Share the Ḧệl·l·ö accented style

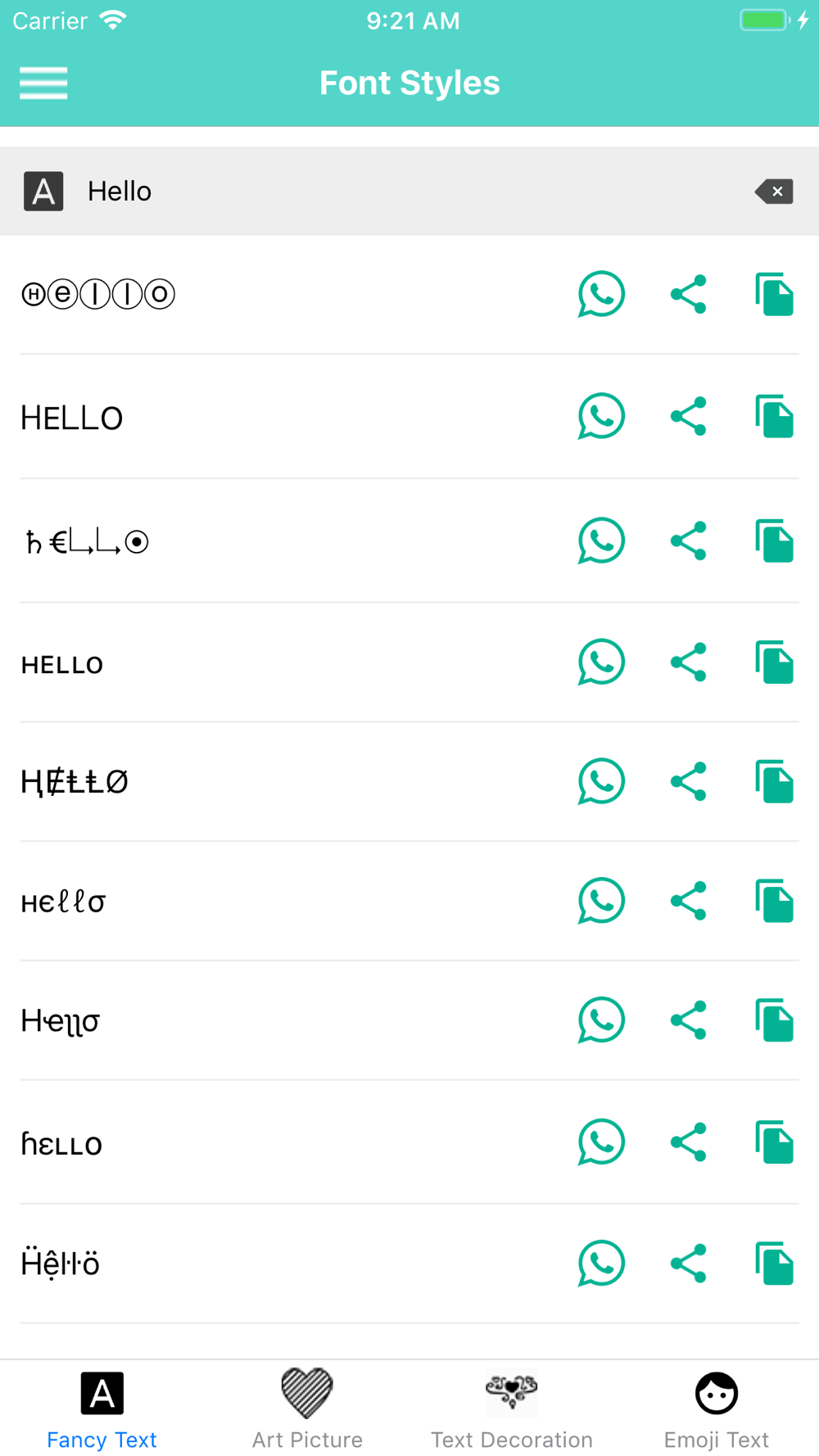point(688,1264)
